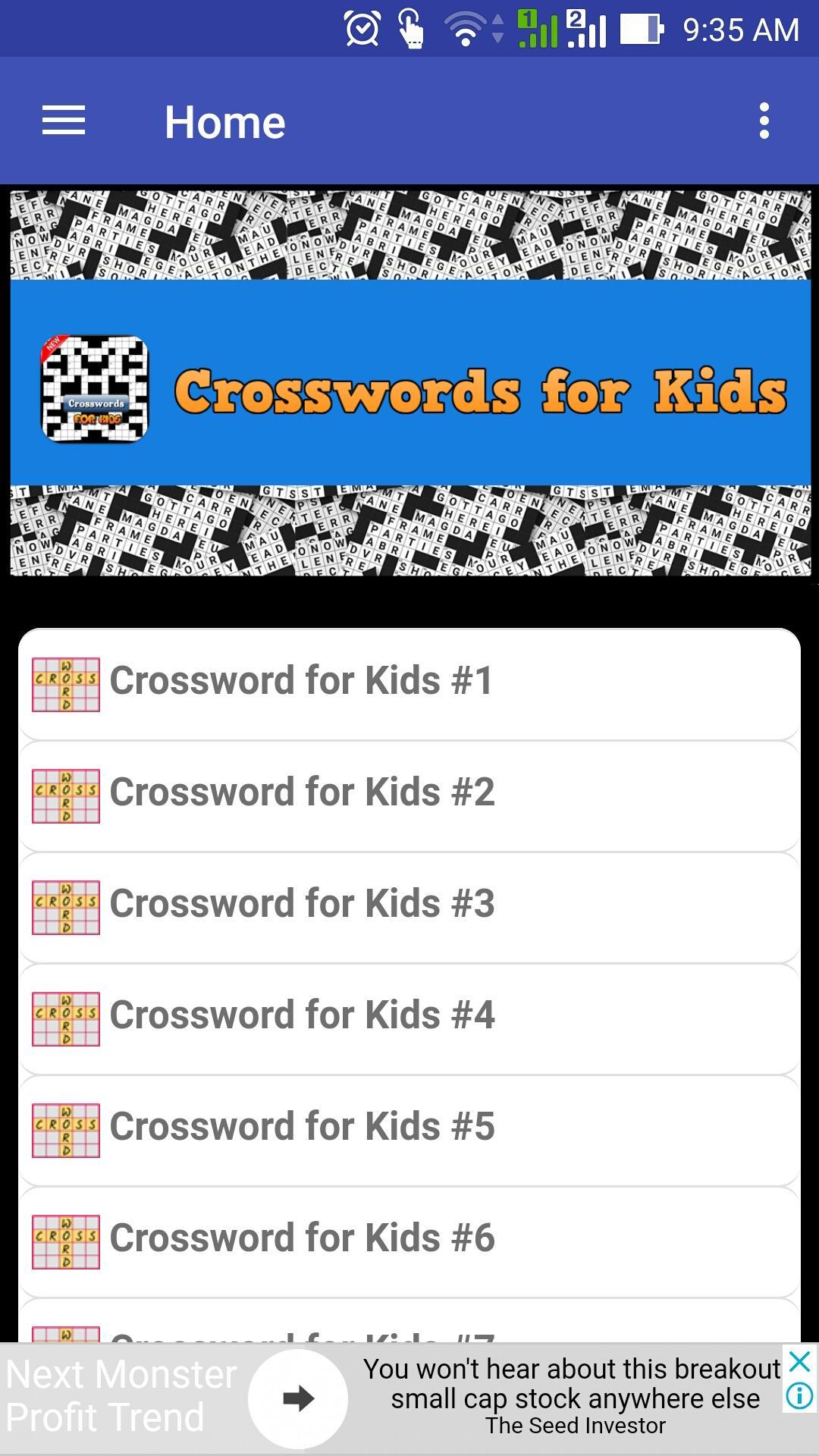The image size is (819, 1456).
Task: Open the ad info icon
Action: 799,1395
